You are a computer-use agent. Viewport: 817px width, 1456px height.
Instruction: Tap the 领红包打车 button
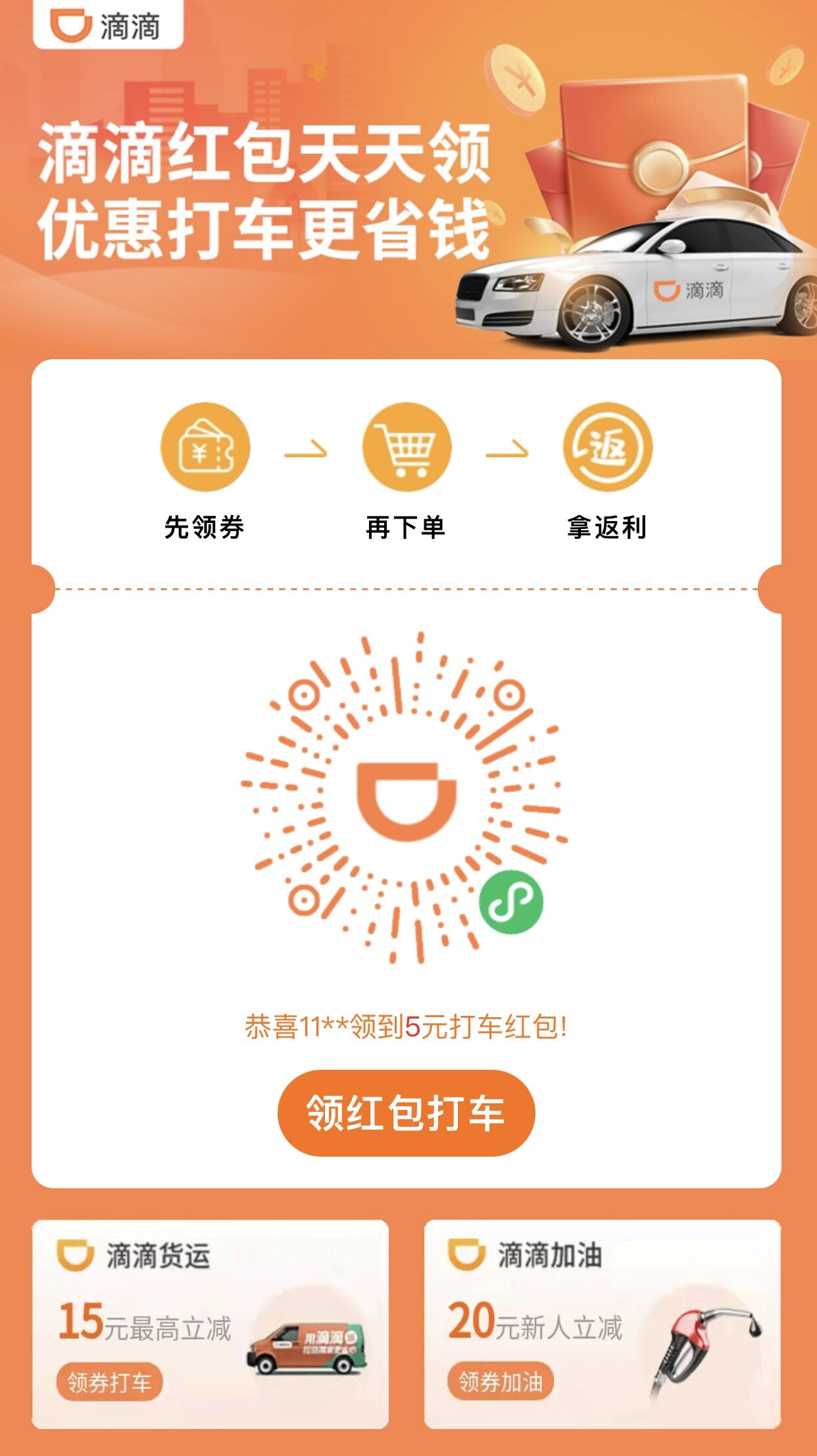406,1113
